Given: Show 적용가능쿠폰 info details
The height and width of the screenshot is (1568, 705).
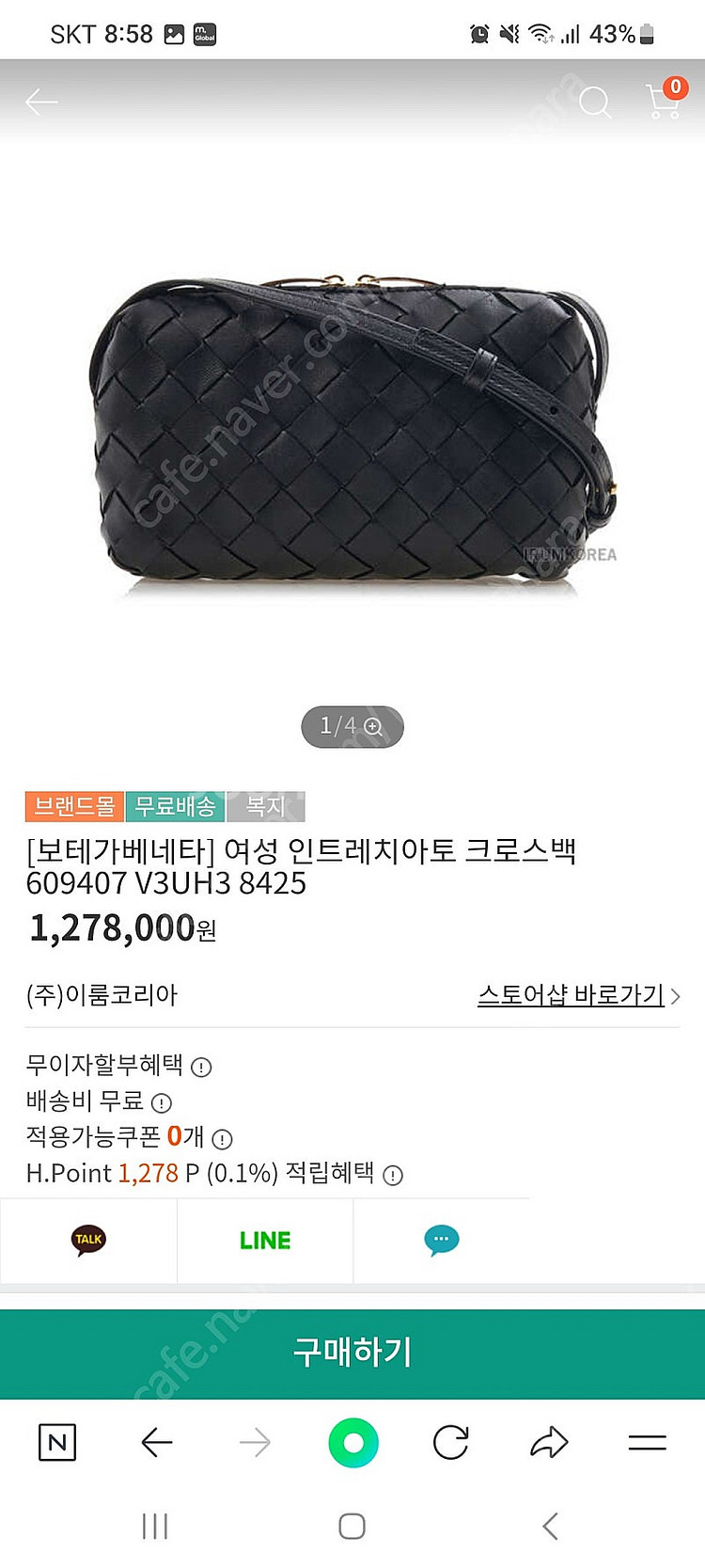Looking at the screenshot, I should 222,1139.
